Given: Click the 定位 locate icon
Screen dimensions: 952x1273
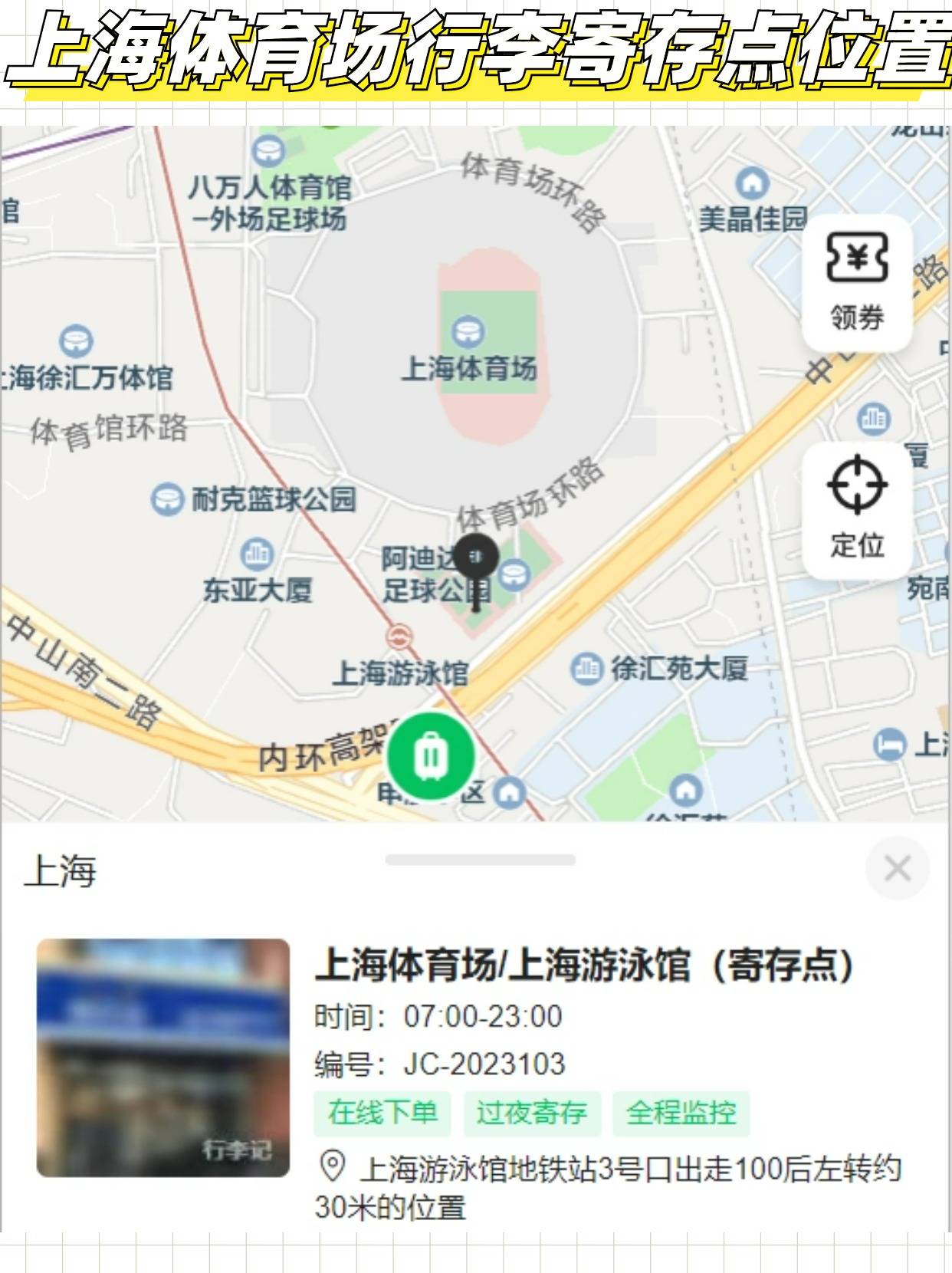Looking at the screenshot, I should (x=855, y=502).
